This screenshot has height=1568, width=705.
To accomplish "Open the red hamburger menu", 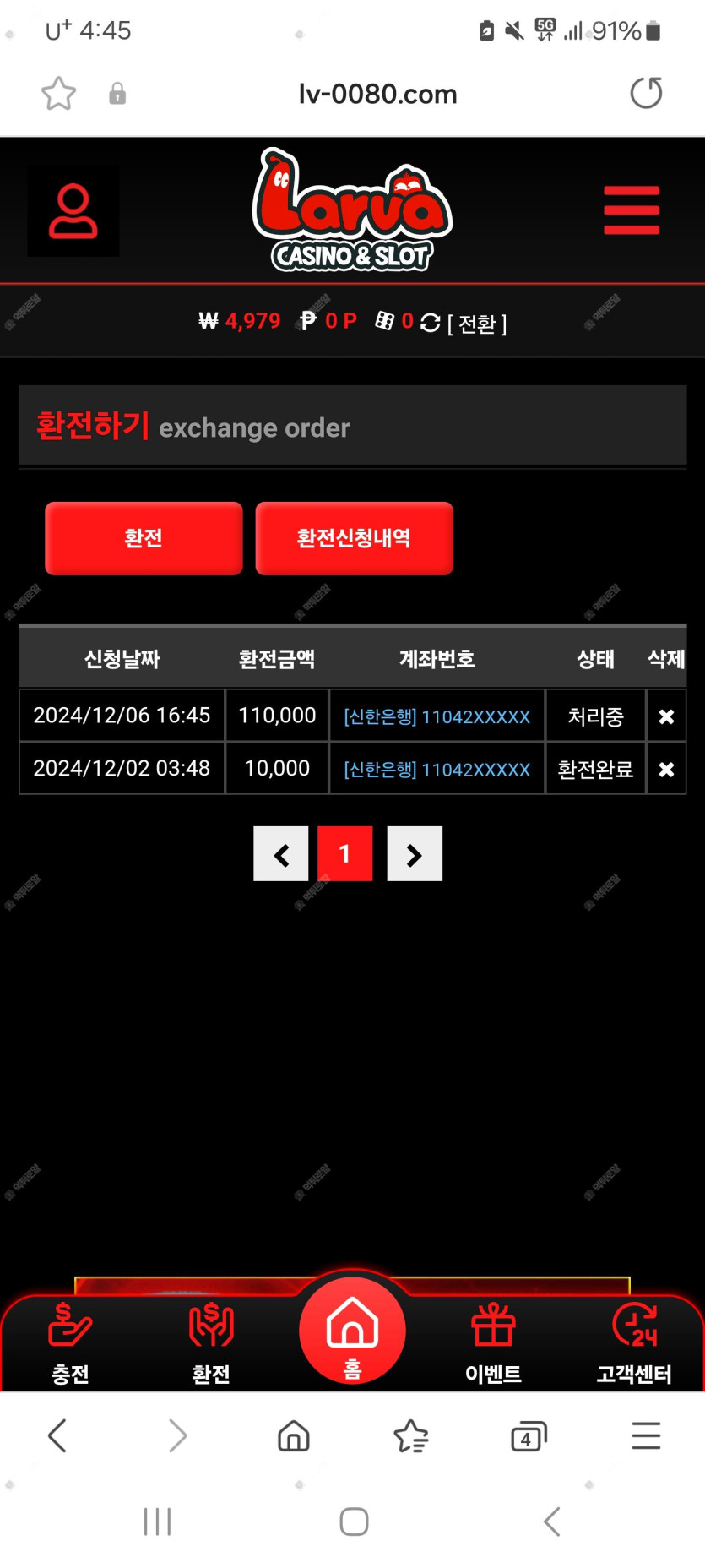I will click(x=632, y=210).
